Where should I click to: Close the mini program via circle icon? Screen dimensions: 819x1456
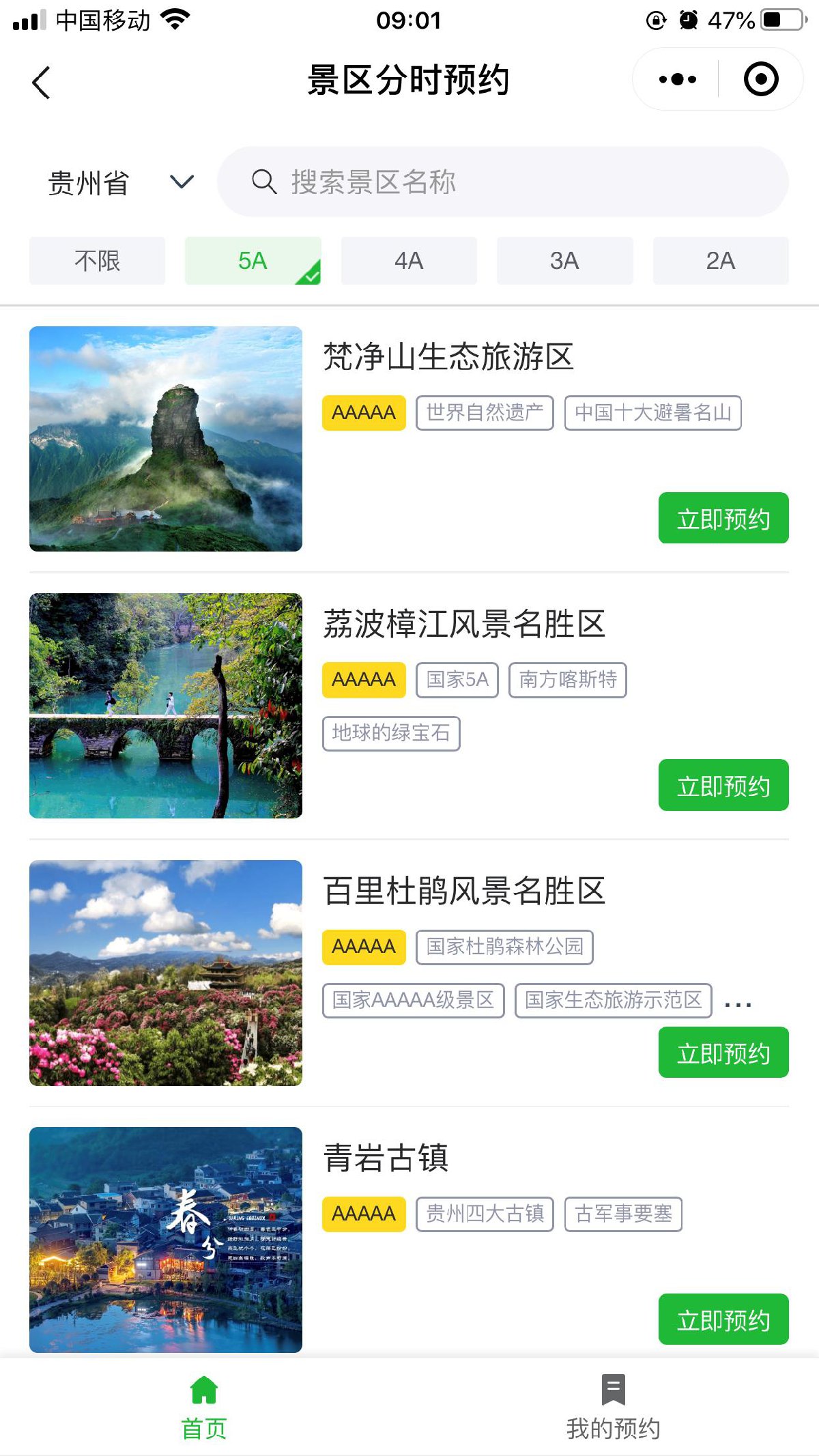click(x=761, y=79)
